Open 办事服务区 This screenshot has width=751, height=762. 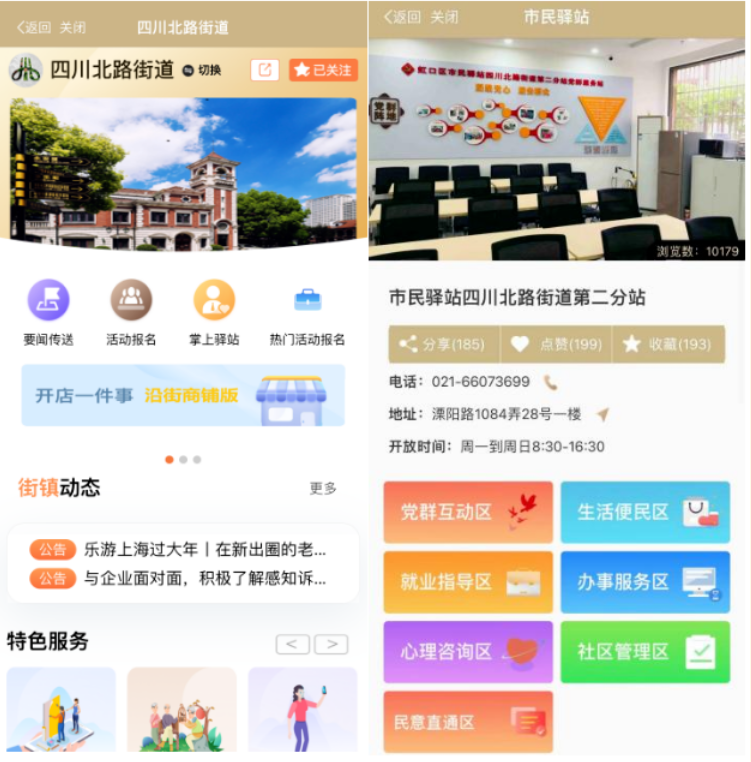(x=645, y=581)
